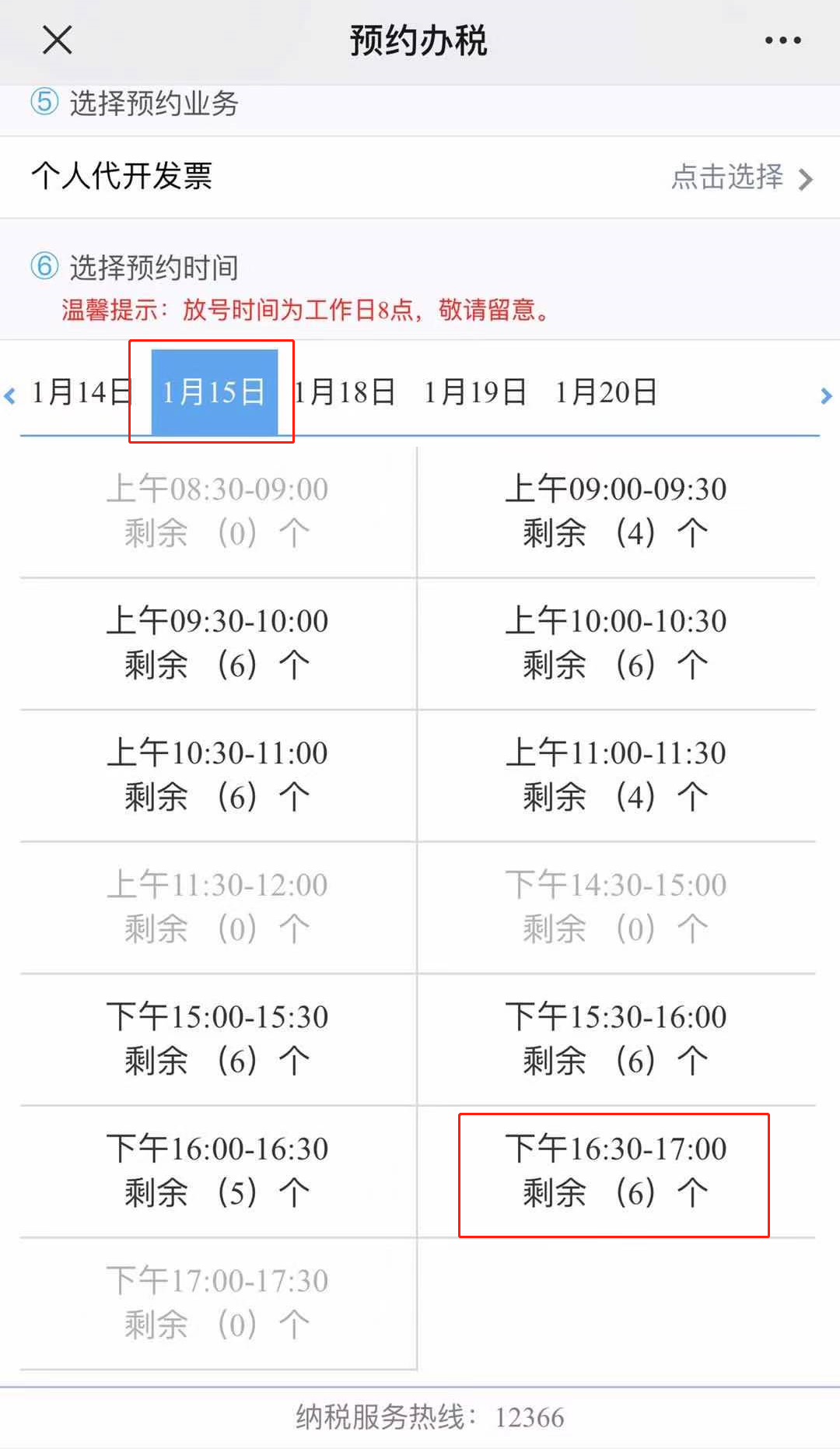Choose the 上午09:30-10:00 time slot

tap(218, 644)
